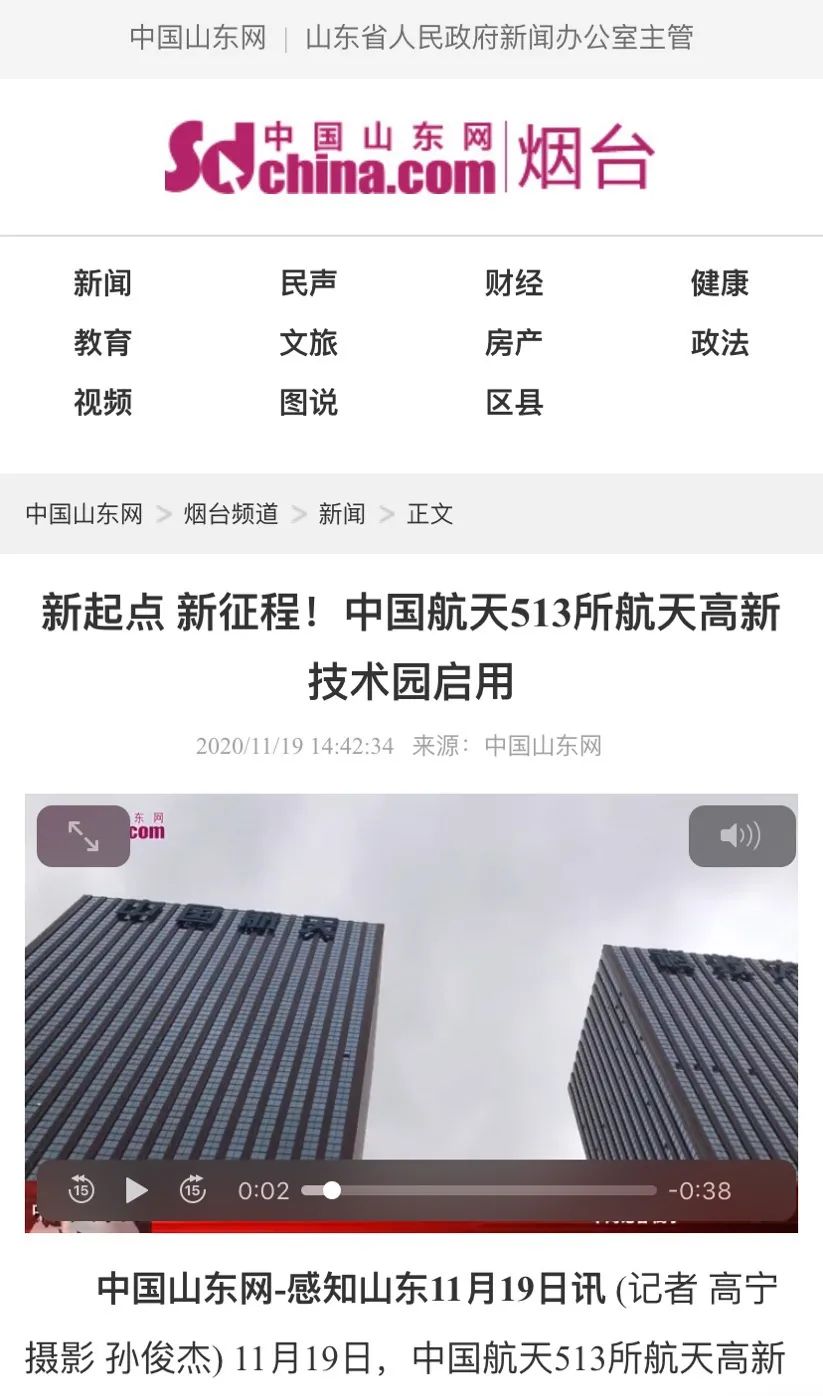Skip forward 15 seconds
Viewport: 823px width, 1396px height.
click(193, 1190)
